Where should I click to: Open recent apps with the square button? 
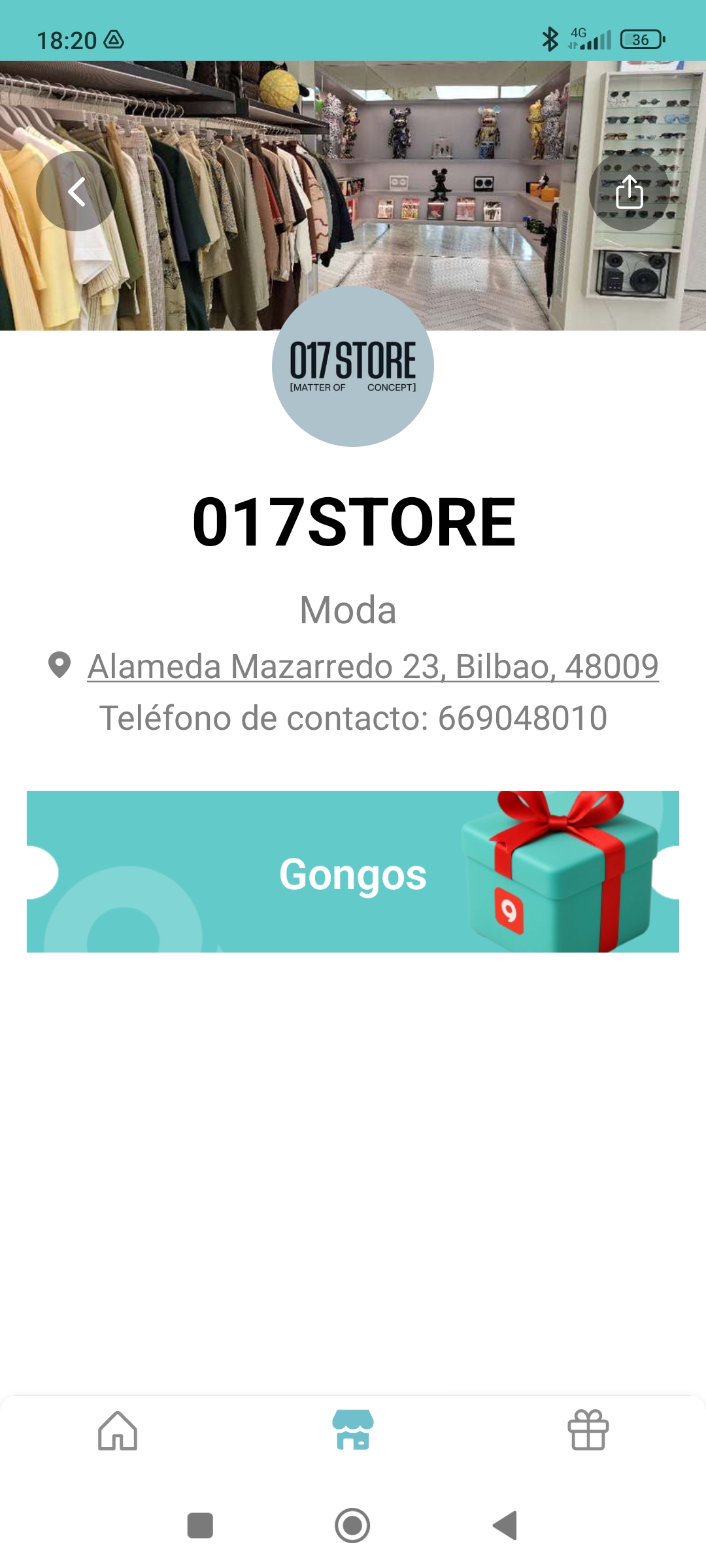pyautogui.click(x=200, y=1526)
